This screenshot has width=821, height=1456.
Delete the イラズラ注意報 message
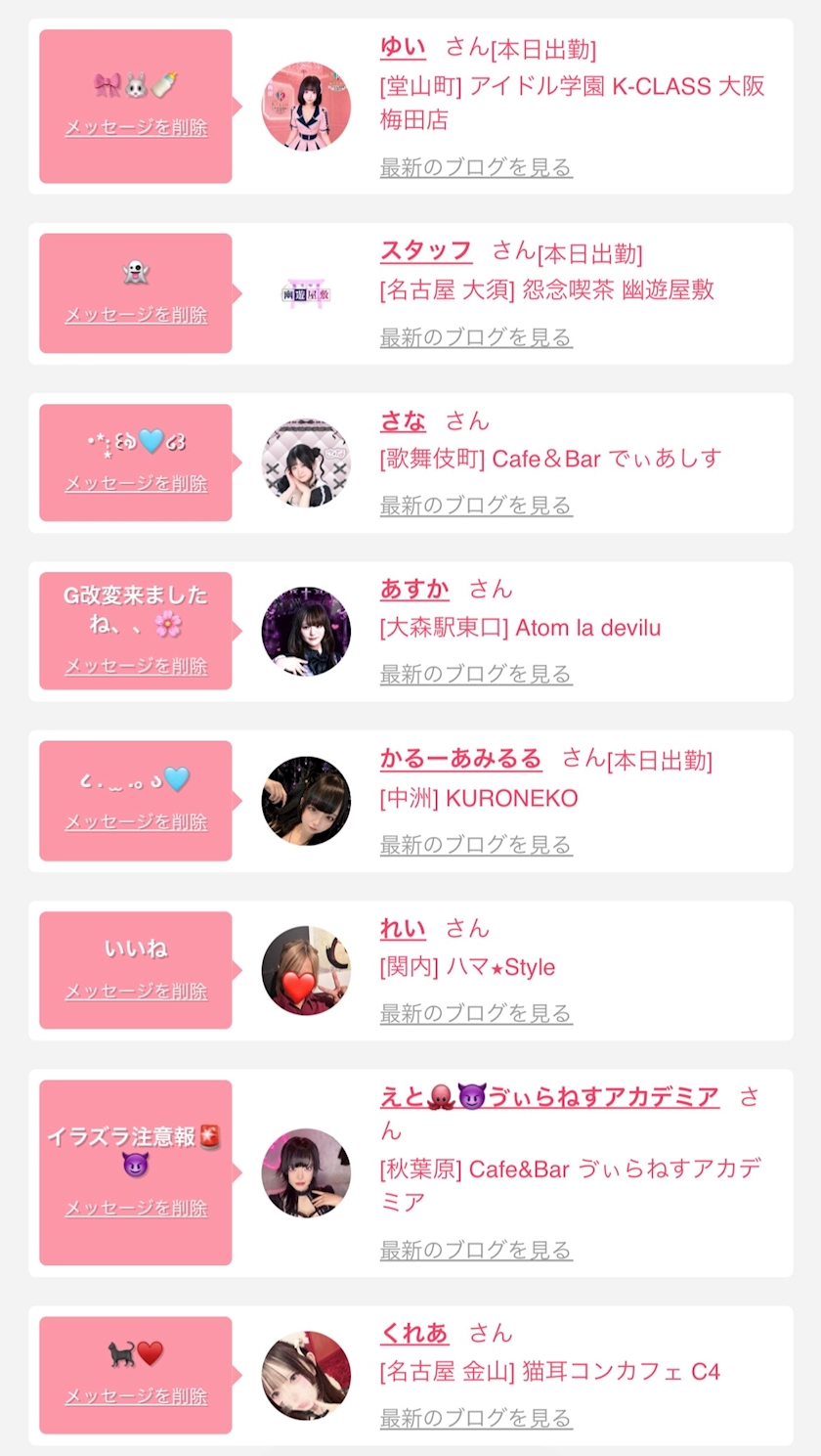tap(136, 1209)
